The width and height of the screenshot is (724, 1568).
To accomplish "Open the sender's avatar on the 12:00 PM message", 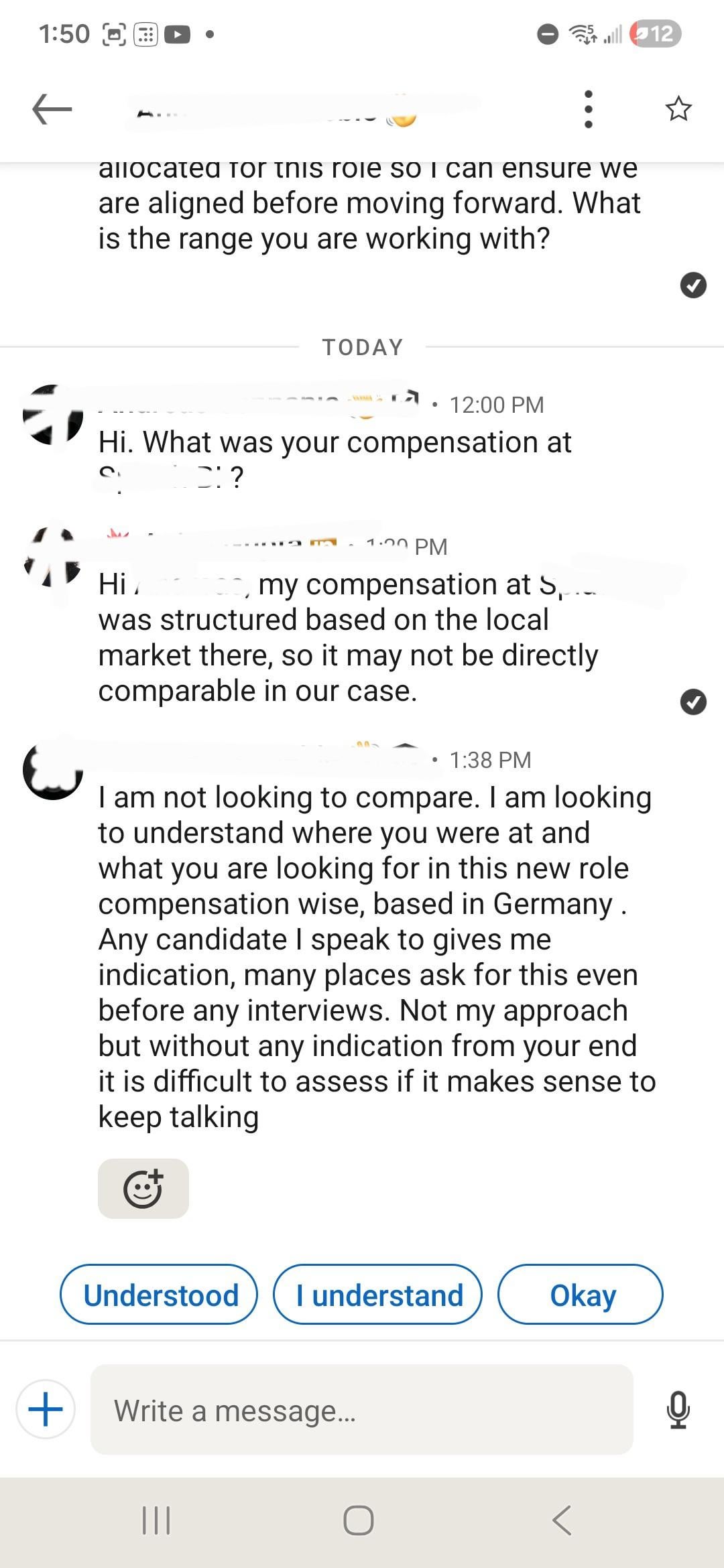I will point(52,415).
